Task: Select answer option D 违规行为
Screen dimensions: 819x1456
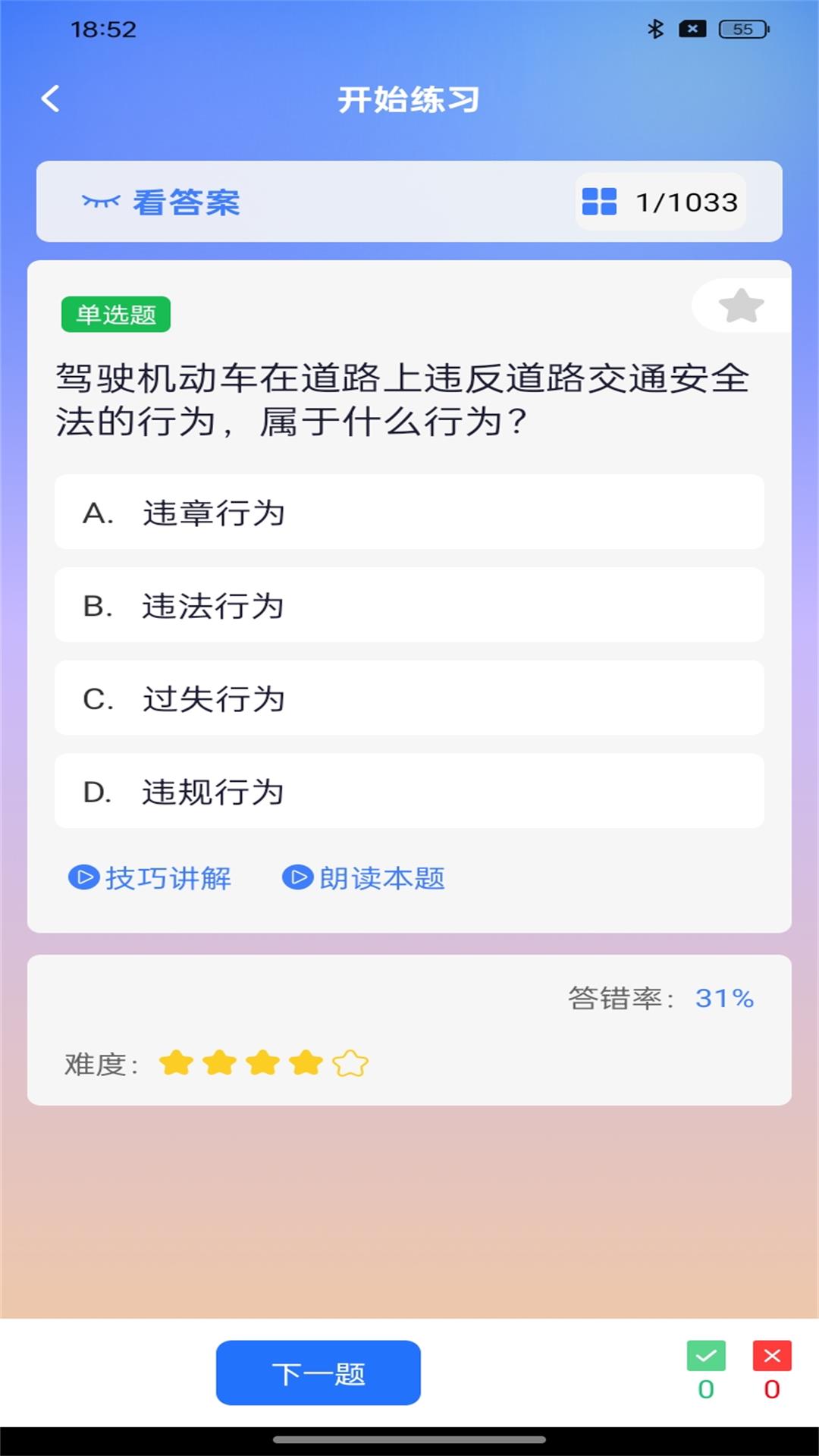Action: click(409, 792)
